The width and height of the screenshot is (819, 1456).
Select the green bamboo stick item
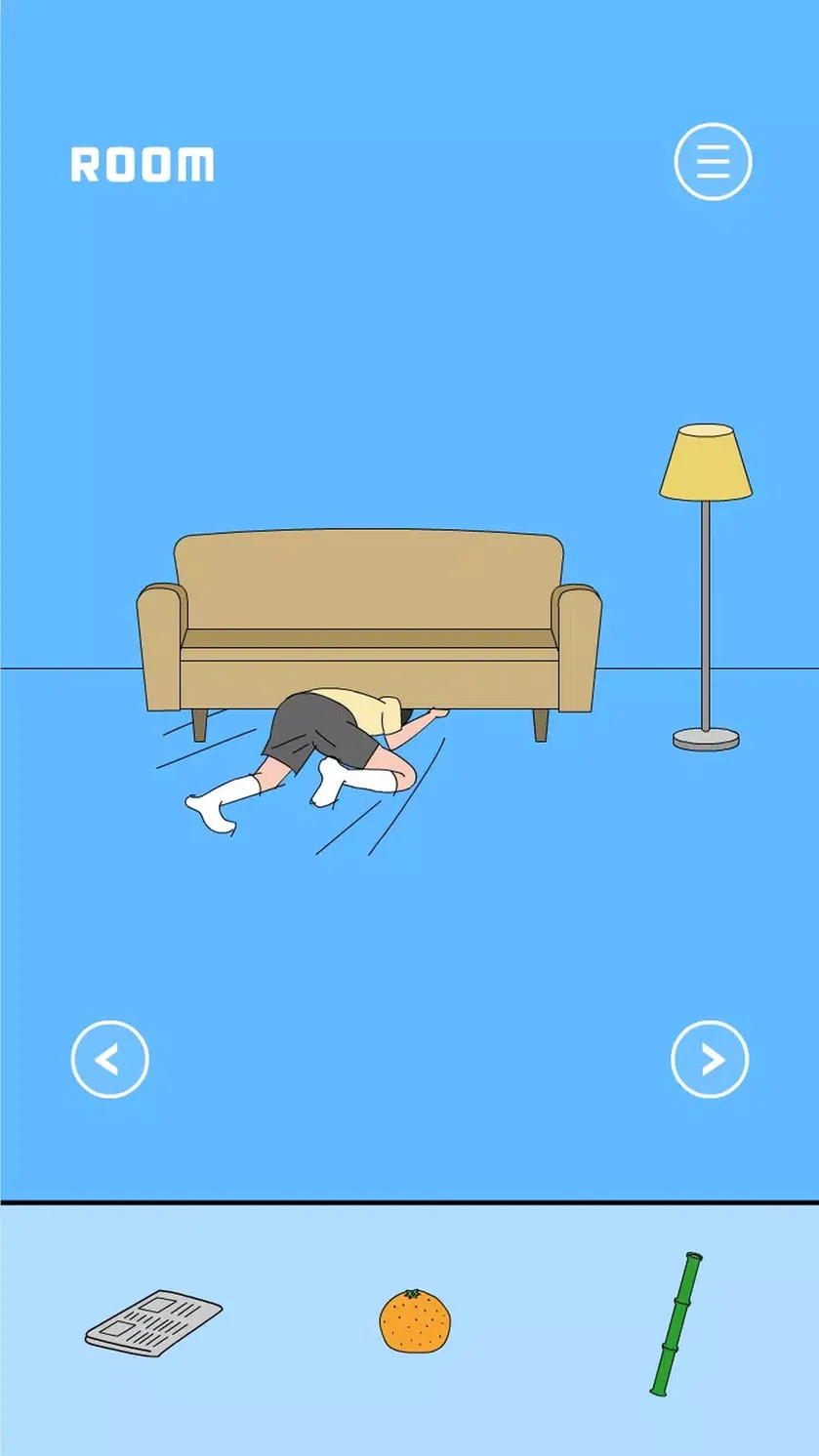coord(677,1323)
